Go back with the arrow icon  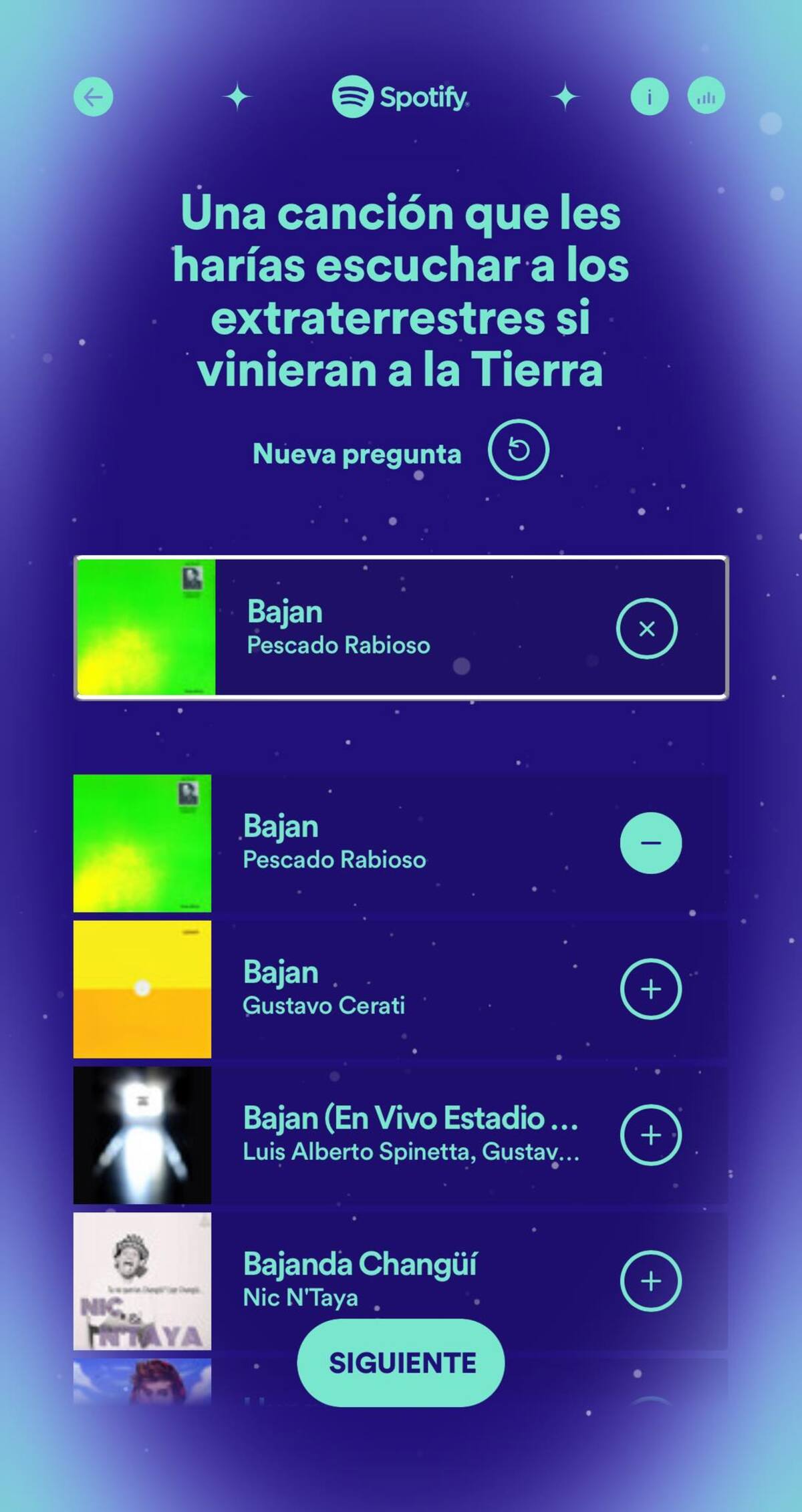coord(93,98)
